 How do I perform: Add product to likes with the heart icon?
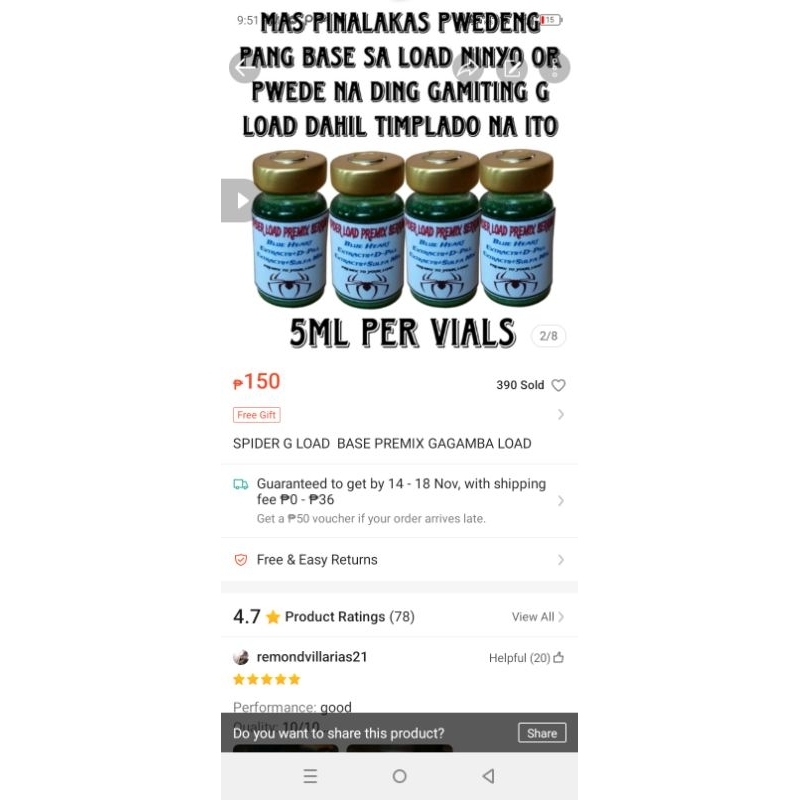(559, 385)
